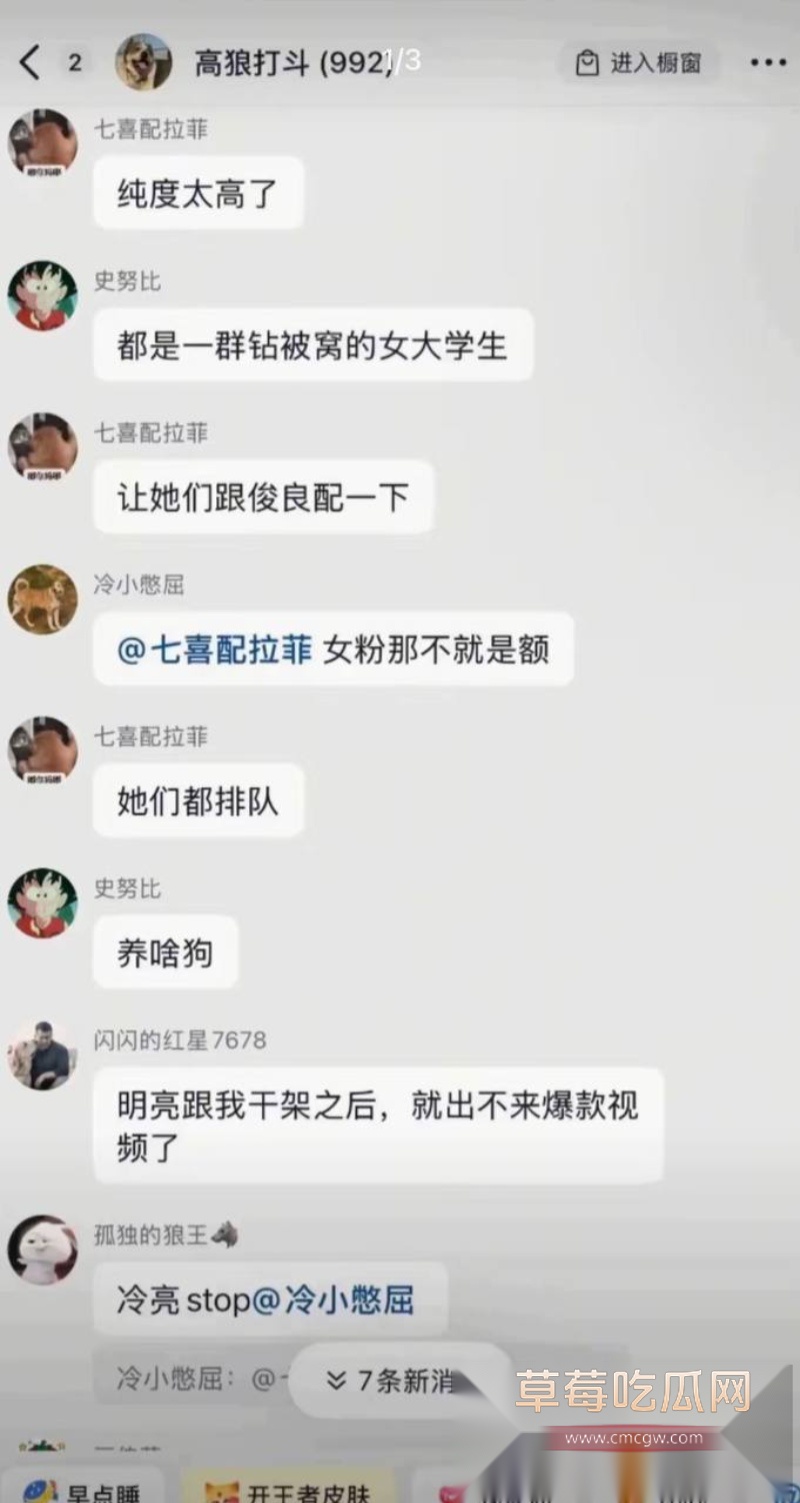The width and height of the screenshot is (800, 1503).
Task: Tap 进入橱窗 to open the shop window
Action: tap(639, 63)
